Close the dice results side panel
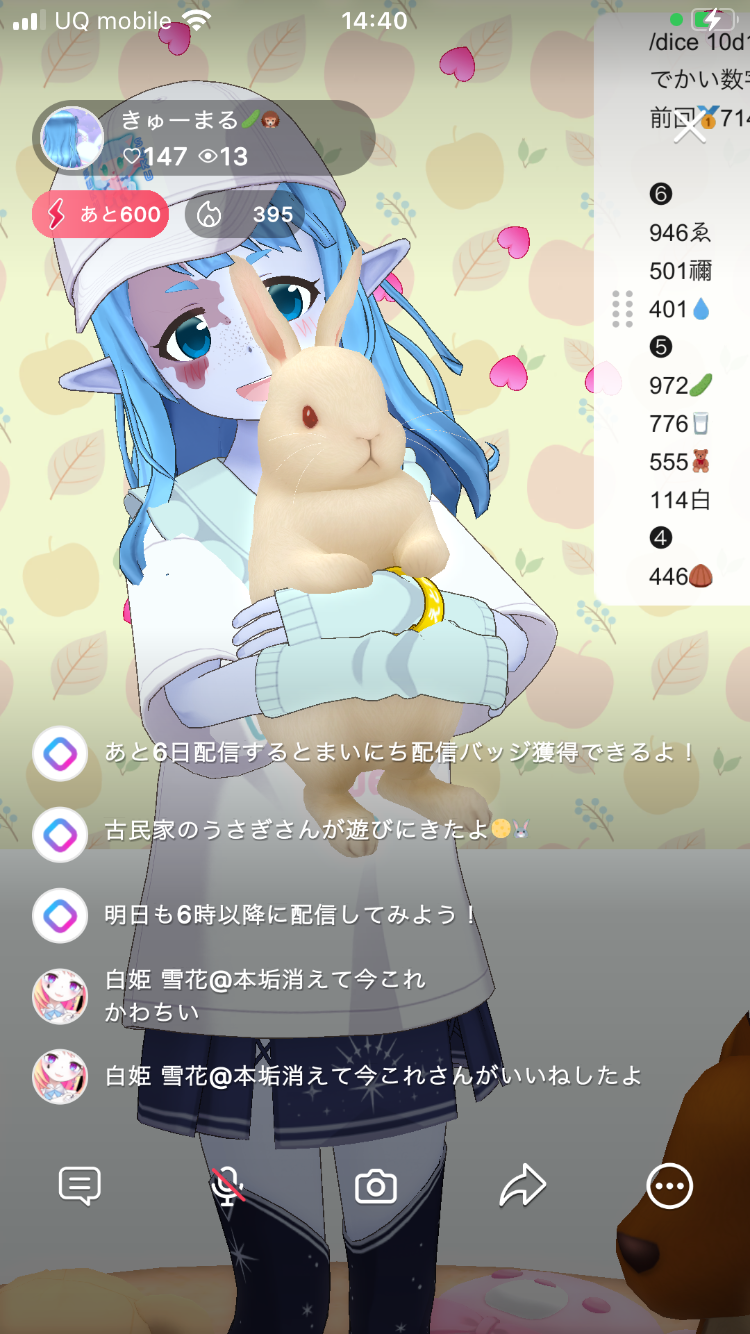This screenshot has width=750, height=1334. tap(690, 126)
